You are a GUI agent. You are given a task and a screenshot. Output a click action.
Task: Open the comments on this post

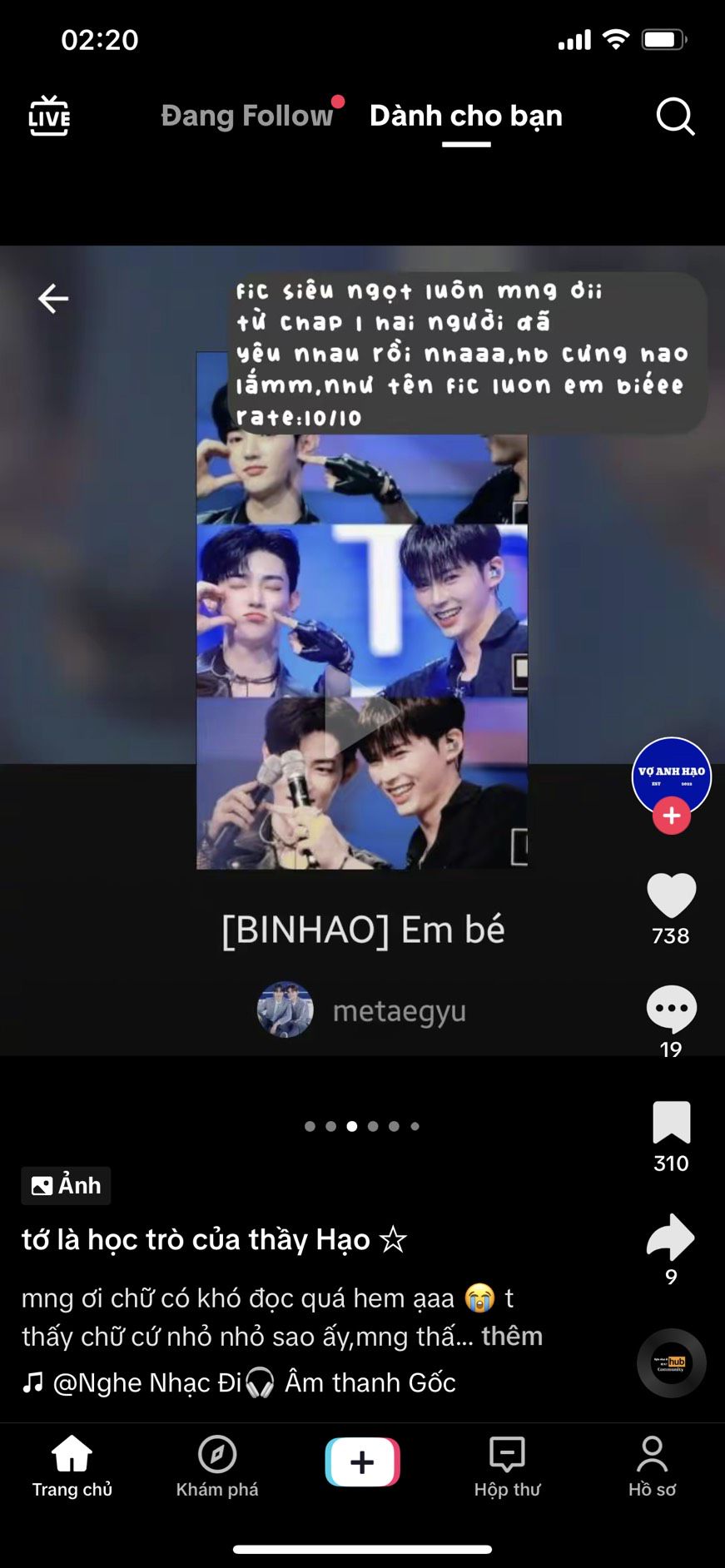click(671, 1009)
